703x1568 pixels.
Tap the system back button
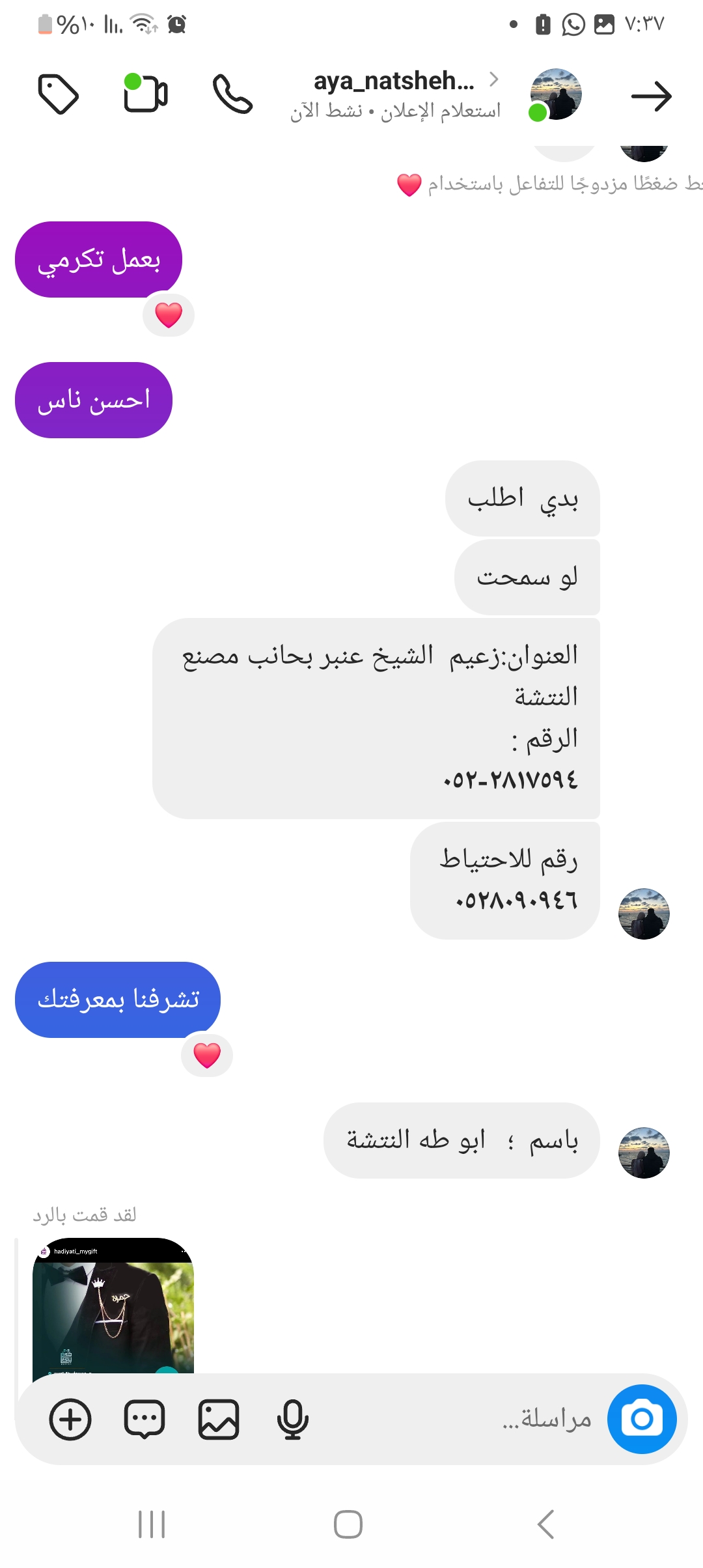[545, 1524]
